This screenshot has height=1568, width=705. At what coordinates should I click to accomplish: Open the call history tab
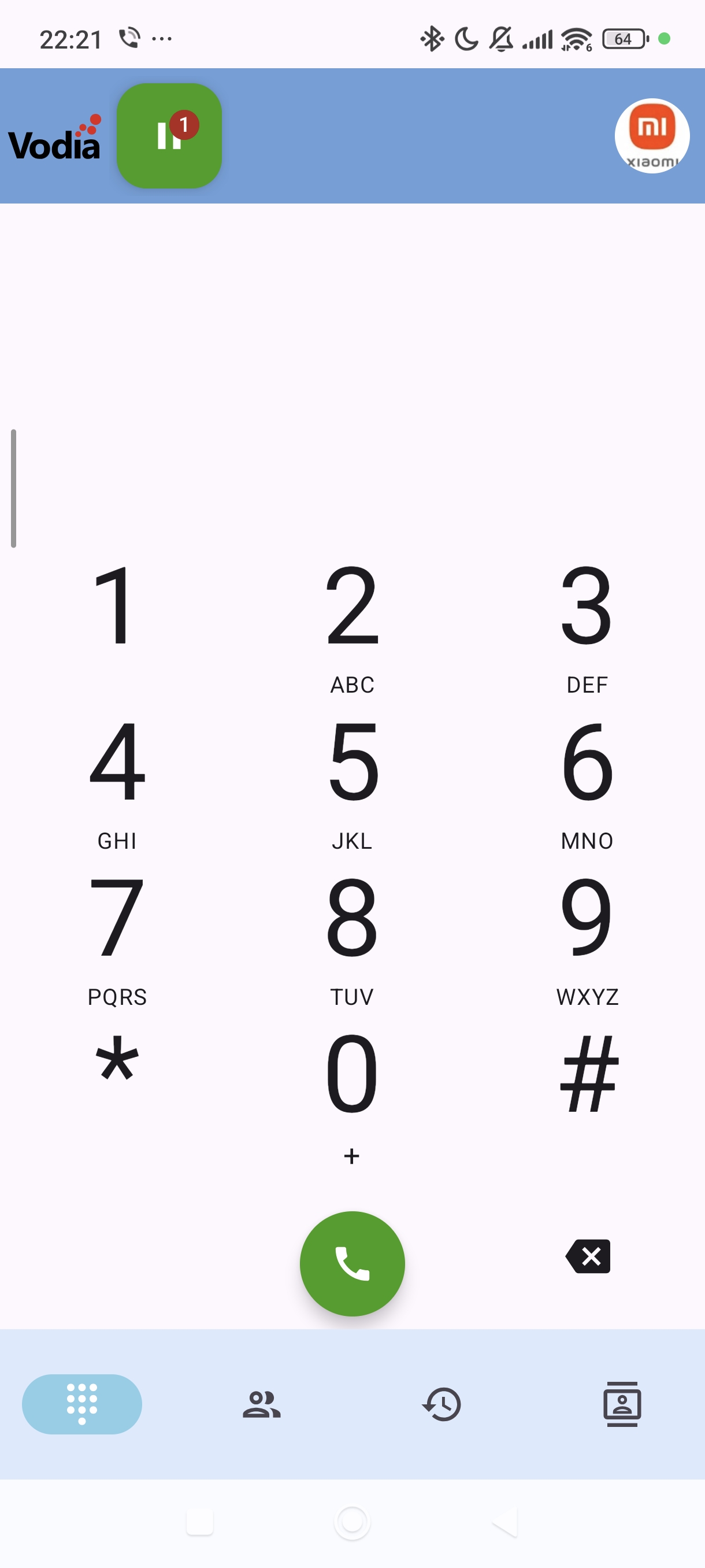tap(441, 1404)
